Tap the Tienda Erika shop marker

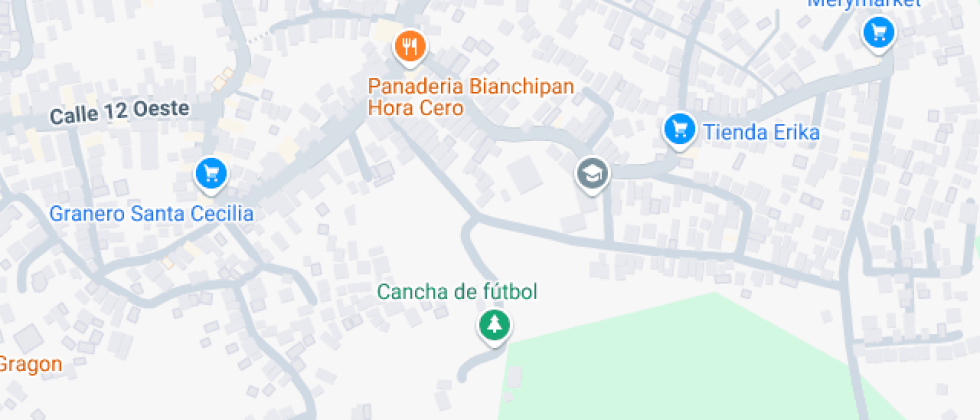click(680, 129)
